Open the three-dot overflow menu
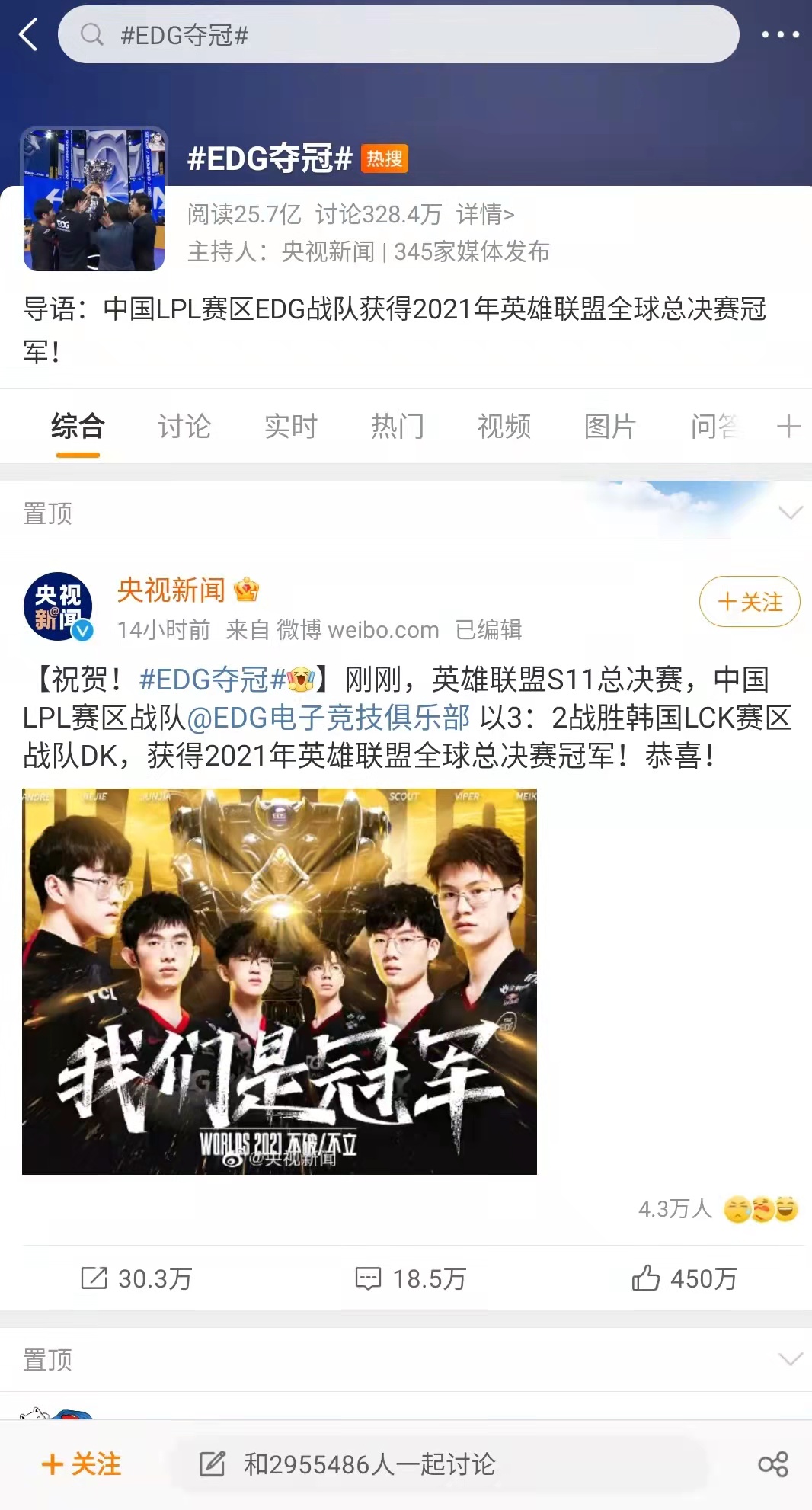 click(x=781, y=34)
